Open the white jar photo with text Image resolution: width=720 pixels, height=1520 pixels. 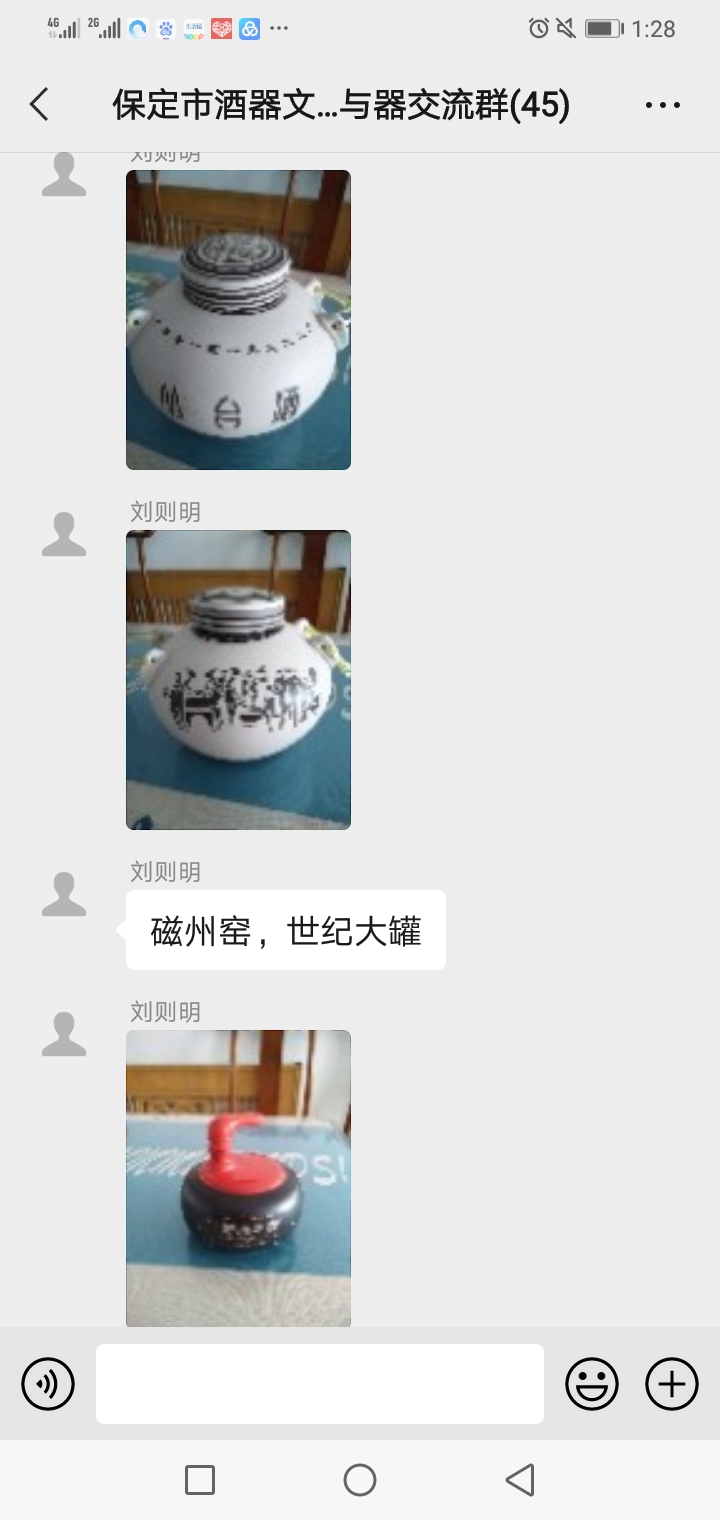click(x=238, y=320)
